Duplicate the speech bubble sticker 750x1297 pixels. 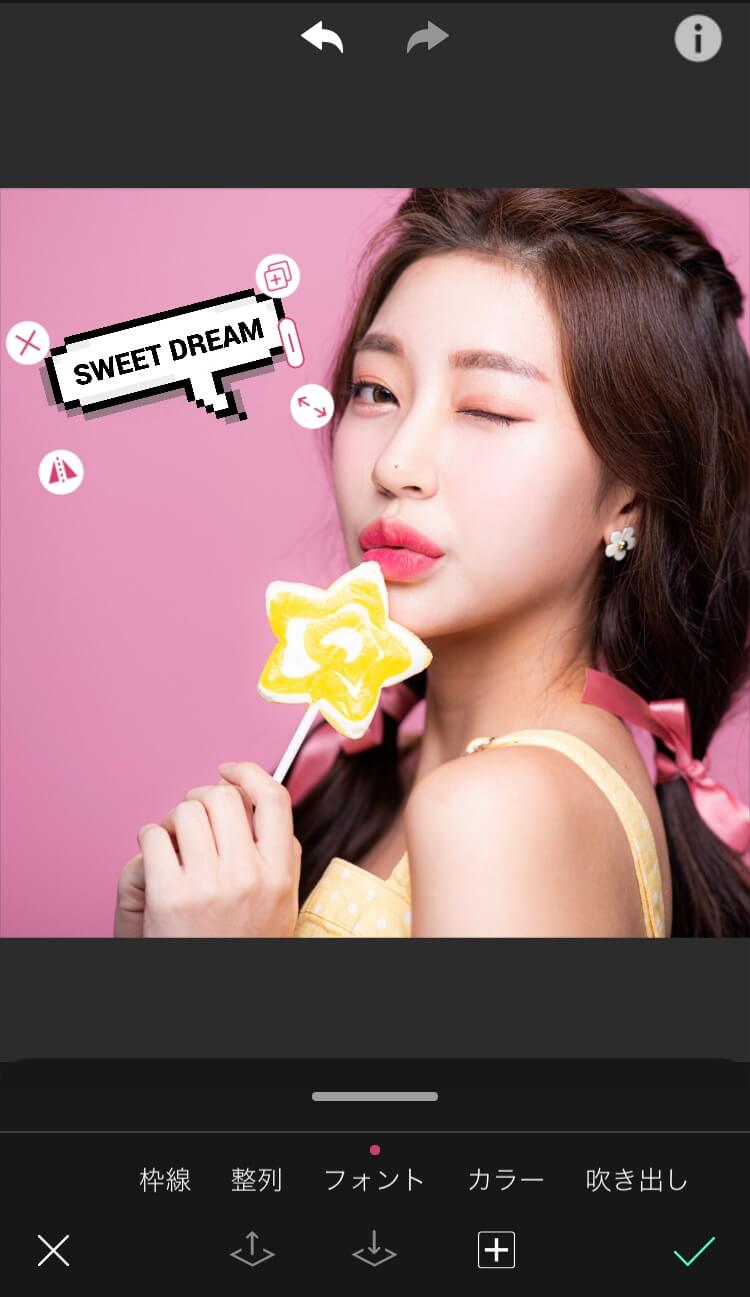point(277,277)
